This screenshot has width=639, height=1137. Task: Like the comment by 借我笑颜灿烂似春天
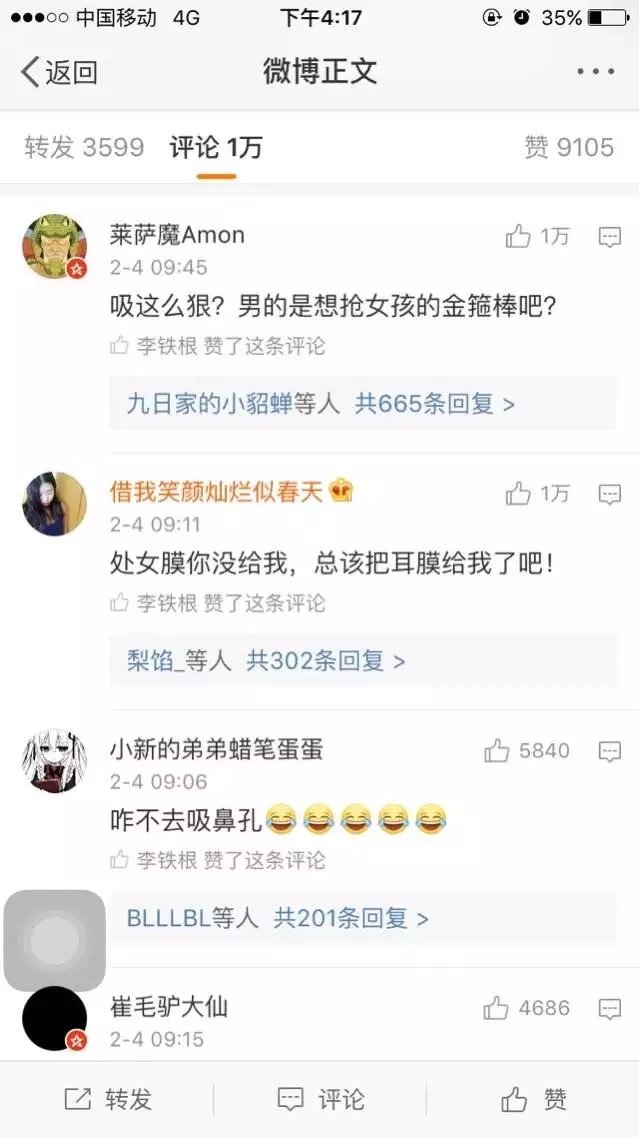point(537,494)
